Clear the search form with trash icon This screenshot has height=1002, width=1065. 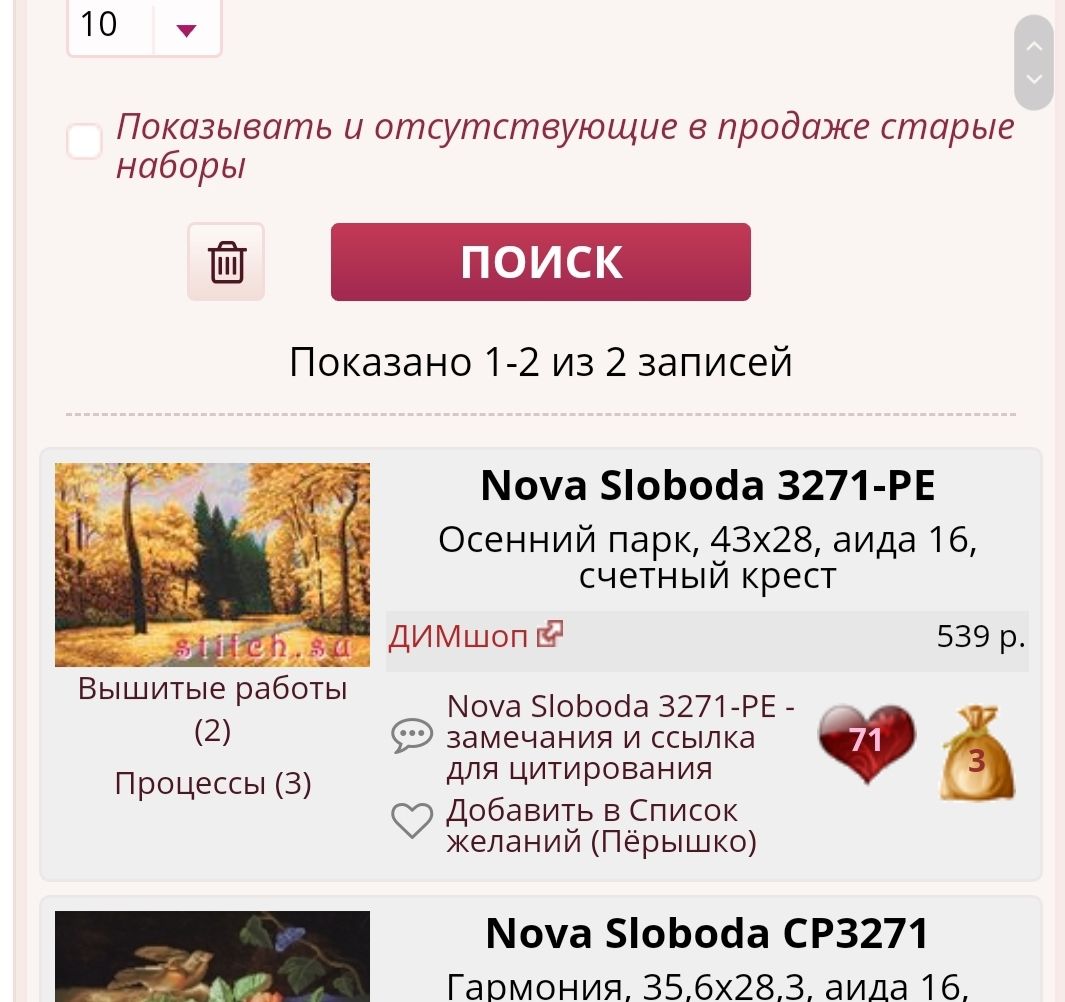(x=226, y=262)
